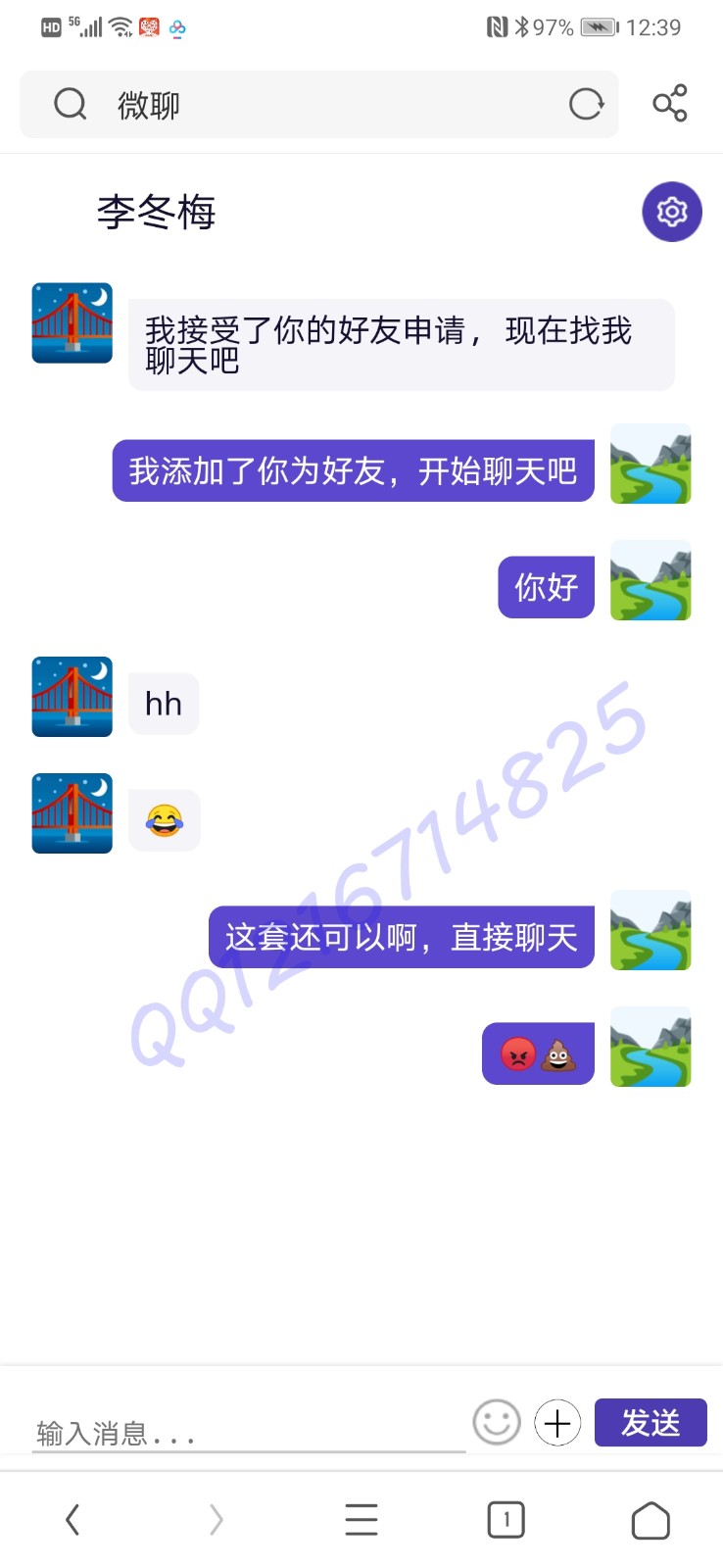This screenshot has width=723, height=1568.
Task: Tap 李冬梅's avatar beside hh message
Action: [72, 697]
